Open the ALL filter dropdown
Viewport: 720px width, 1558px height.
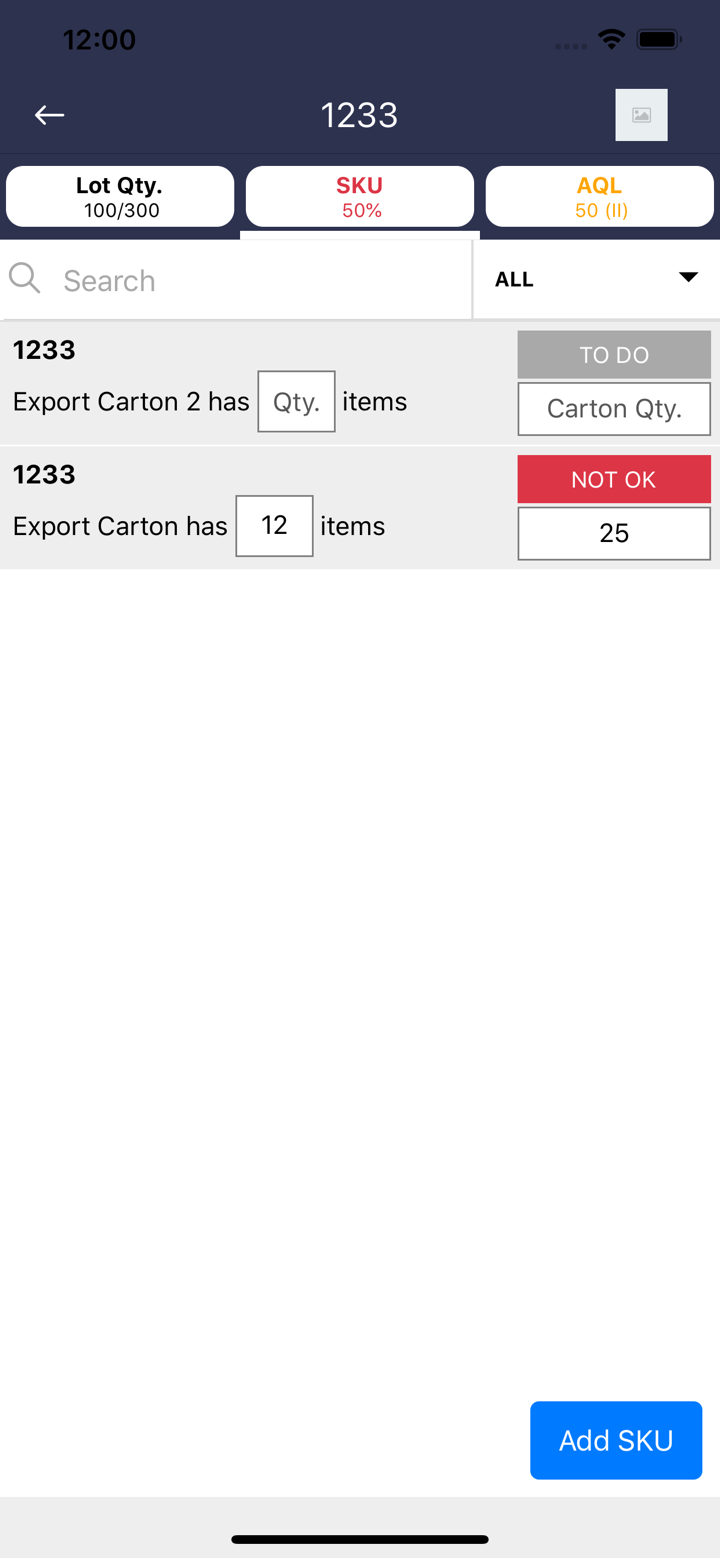pyautogui.click(x=513, y=279)
